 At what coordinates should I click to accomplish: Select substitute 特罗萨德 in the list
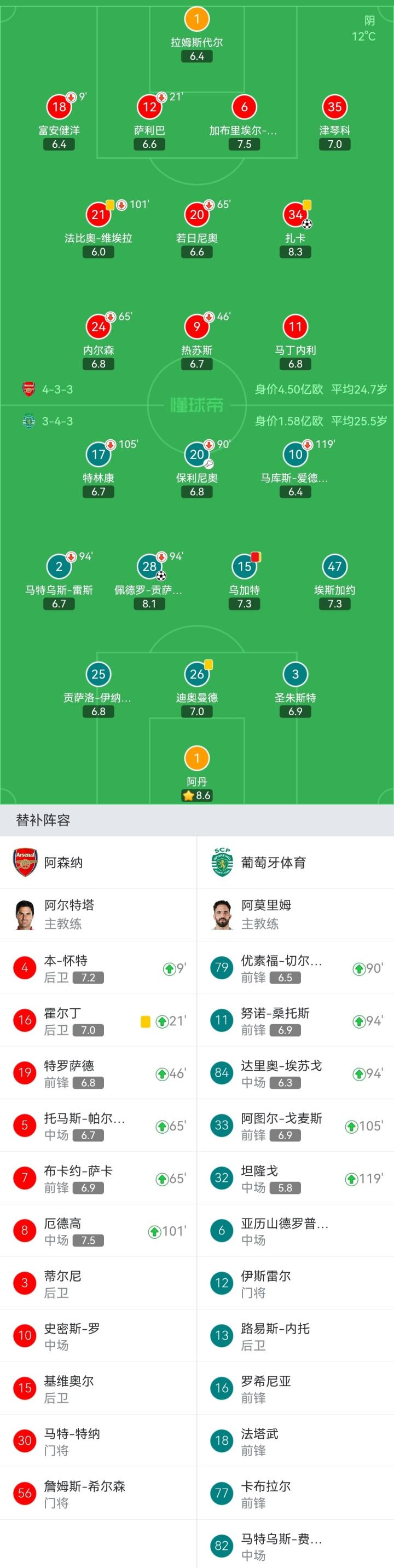(97, 1073)
